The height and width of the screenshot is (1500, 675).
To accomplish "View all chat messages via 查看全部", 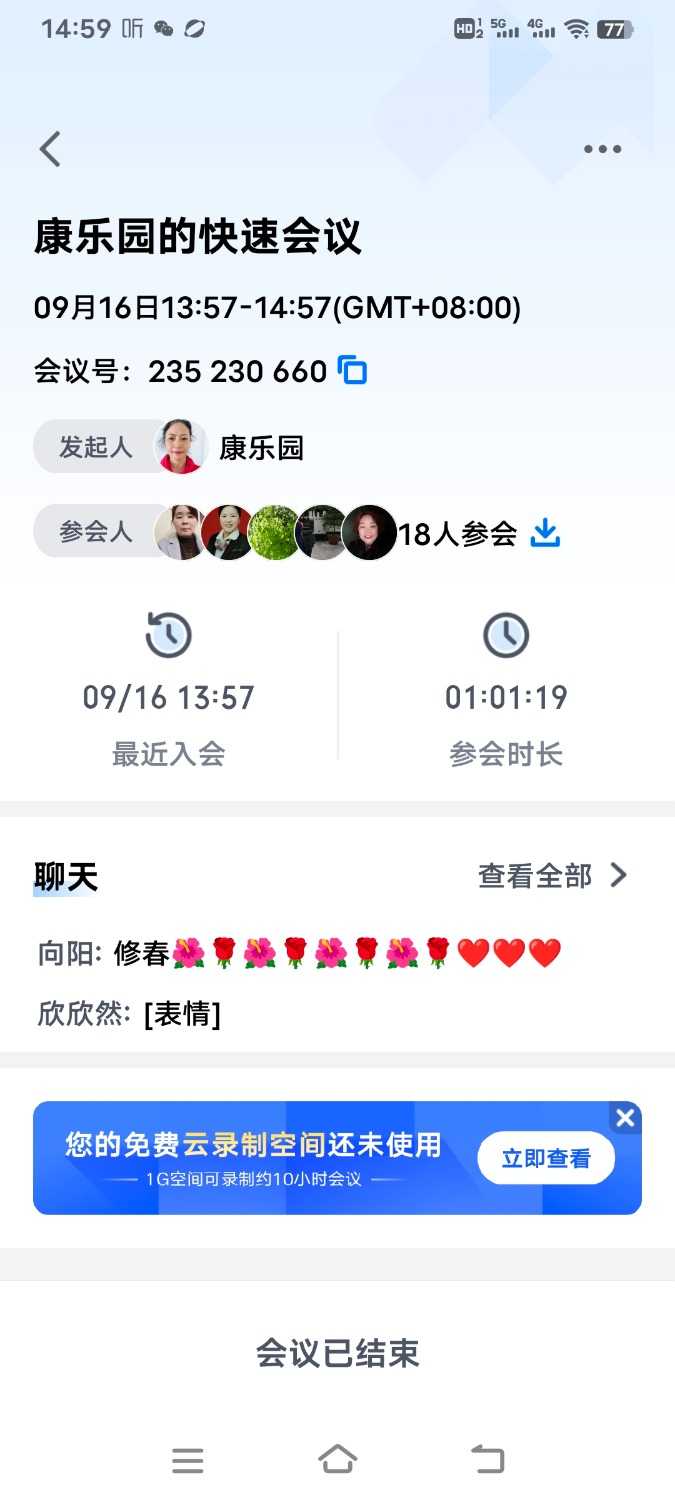I will (x=552, y=876).
